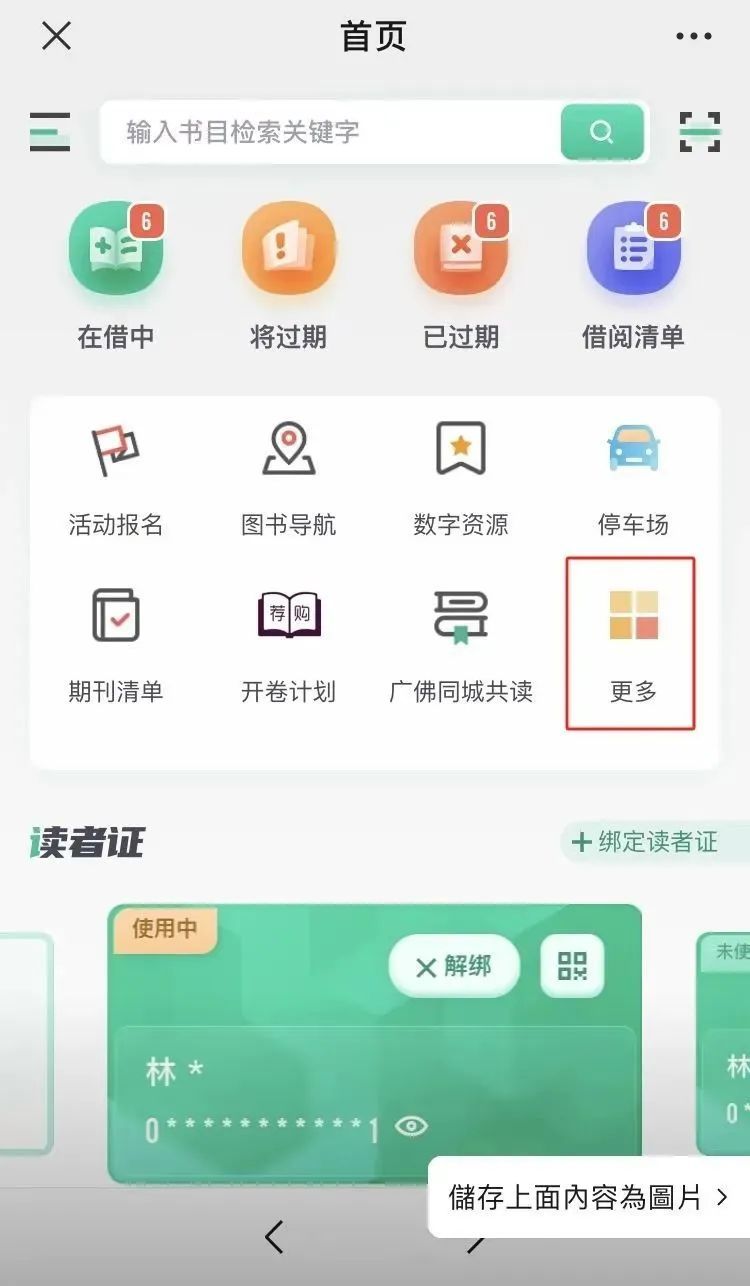This screenshot has height=1286, width=750.
Task: Open 数字资源 digital resources
Action: [461, 480]
